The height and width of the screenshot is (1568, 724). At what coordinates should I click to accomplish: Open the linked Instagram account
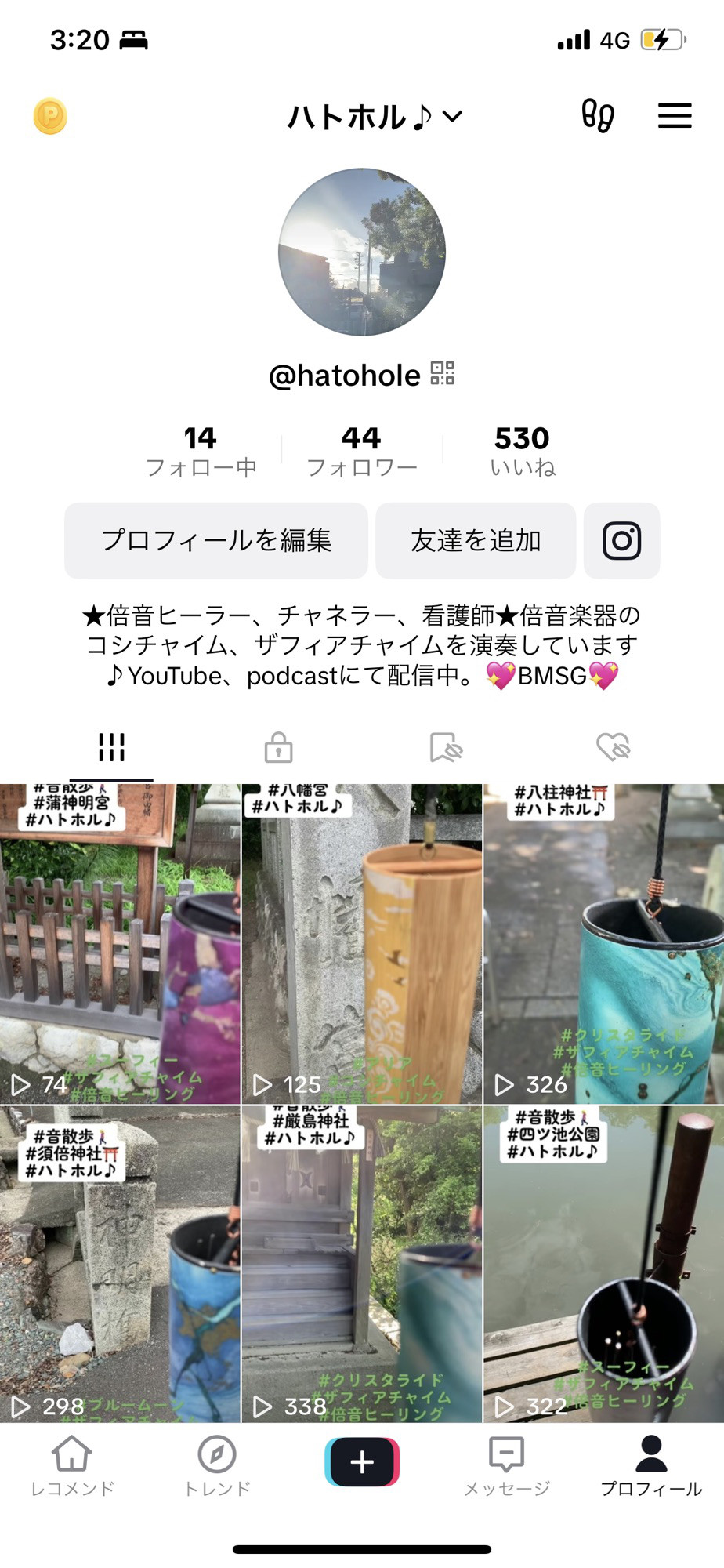(621, 540)
